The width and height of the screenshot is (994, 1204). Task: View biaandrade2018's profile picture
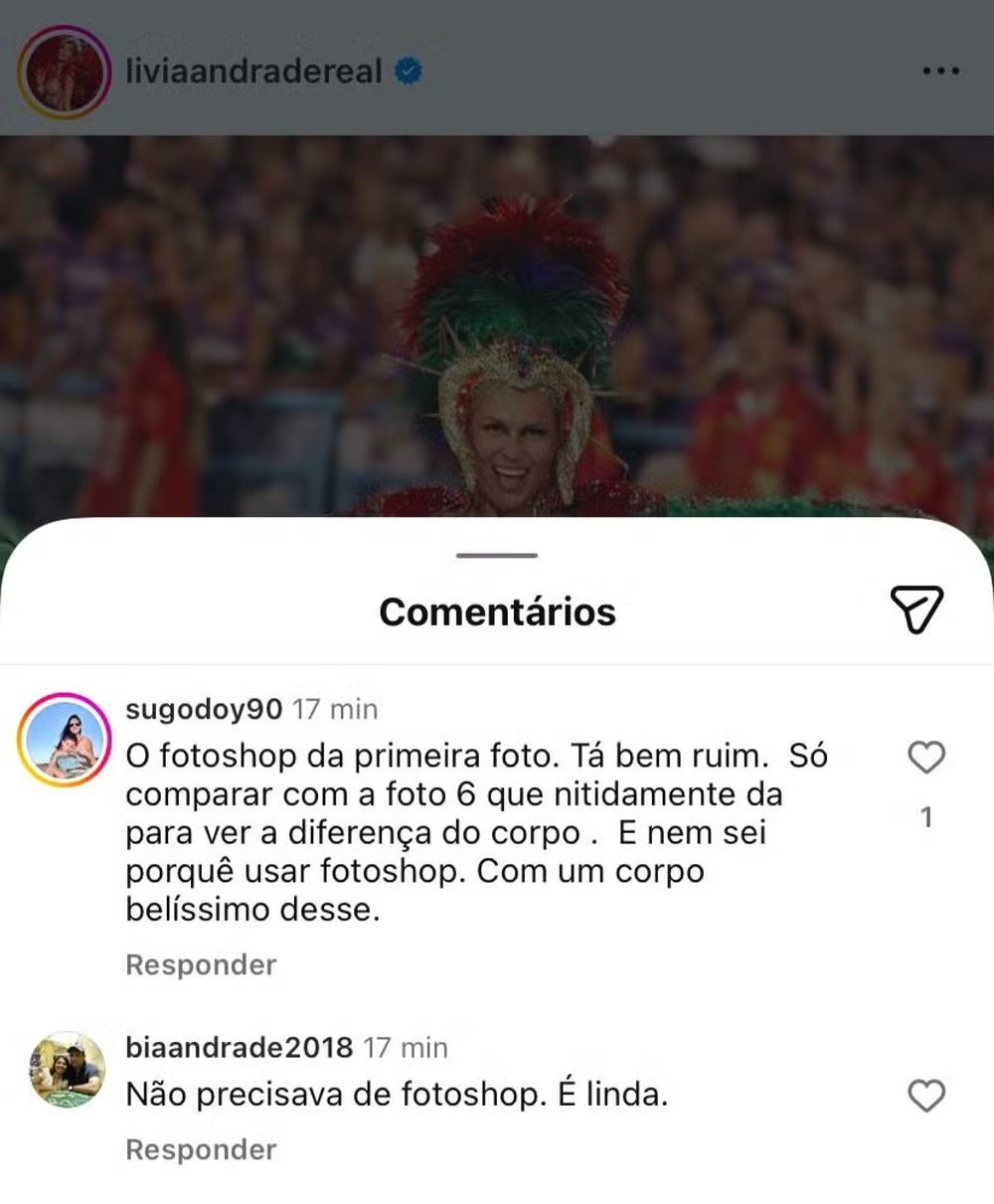(x=67, y=1070)
